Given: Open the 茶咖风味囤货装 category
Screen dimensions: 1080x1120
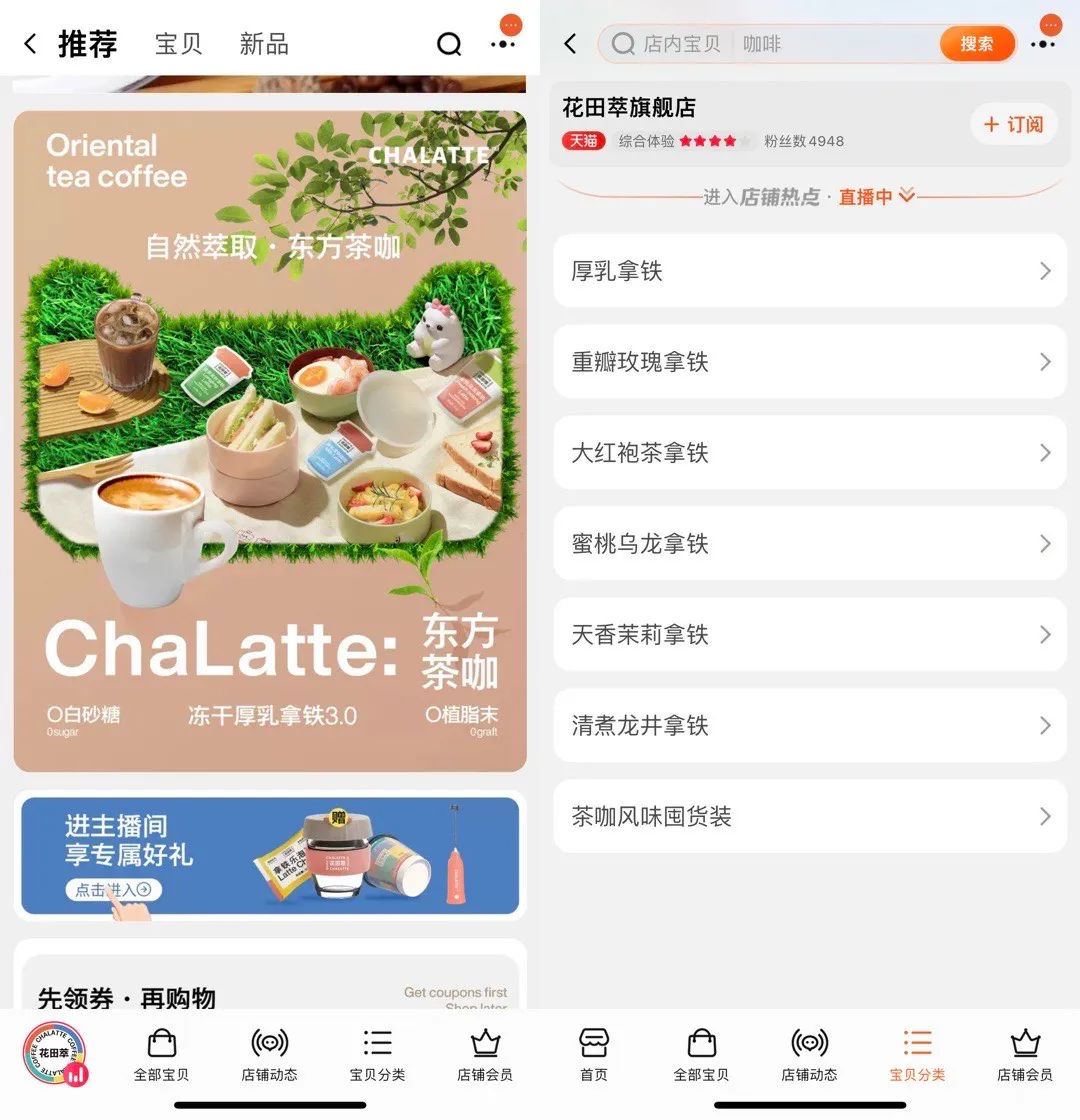Looking at the screenshot, I should pyautogui.click(x=810, y=817).
